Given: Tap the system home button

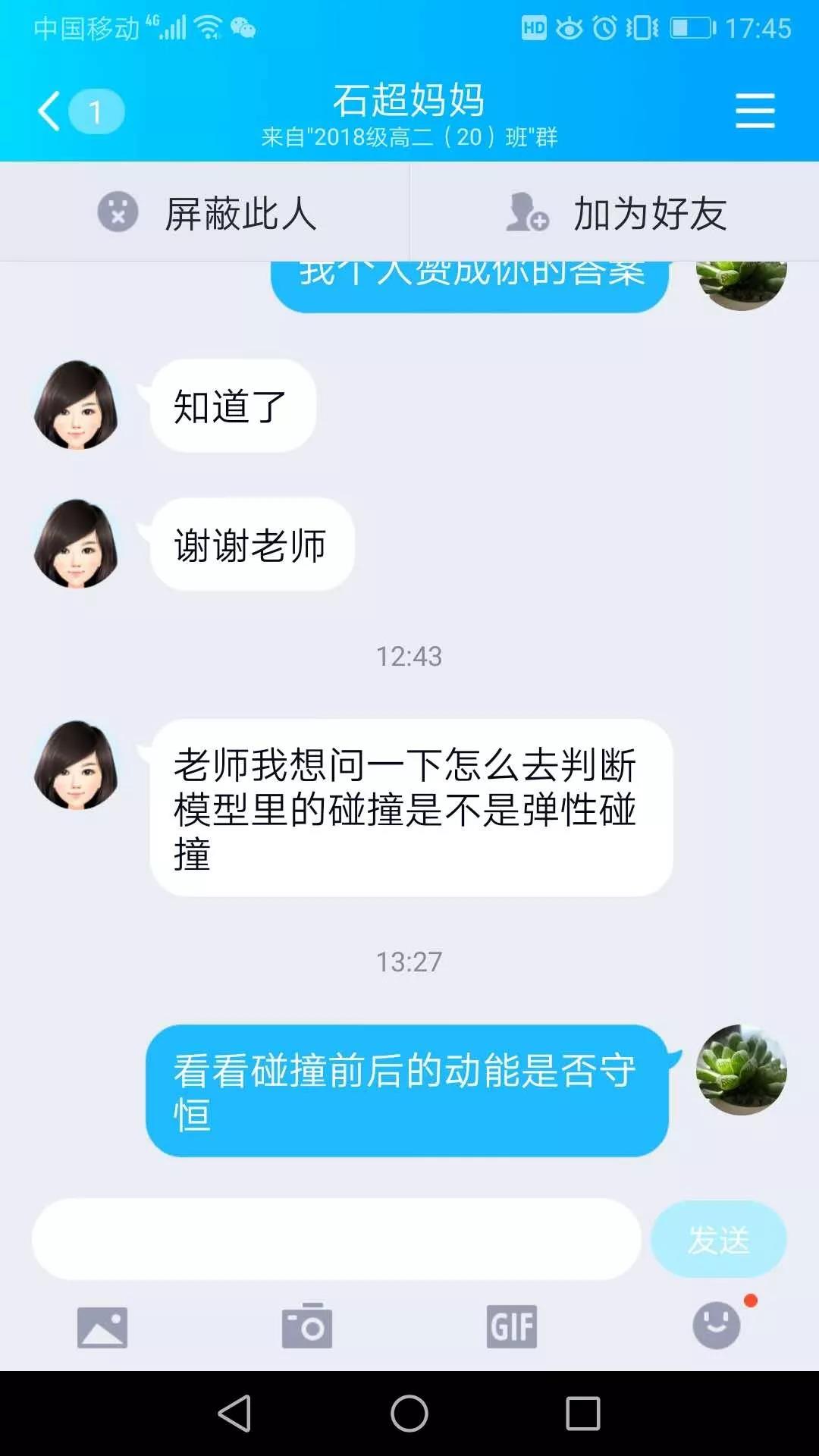Looking at the screenshot, I should click(x=409, y=1414).
